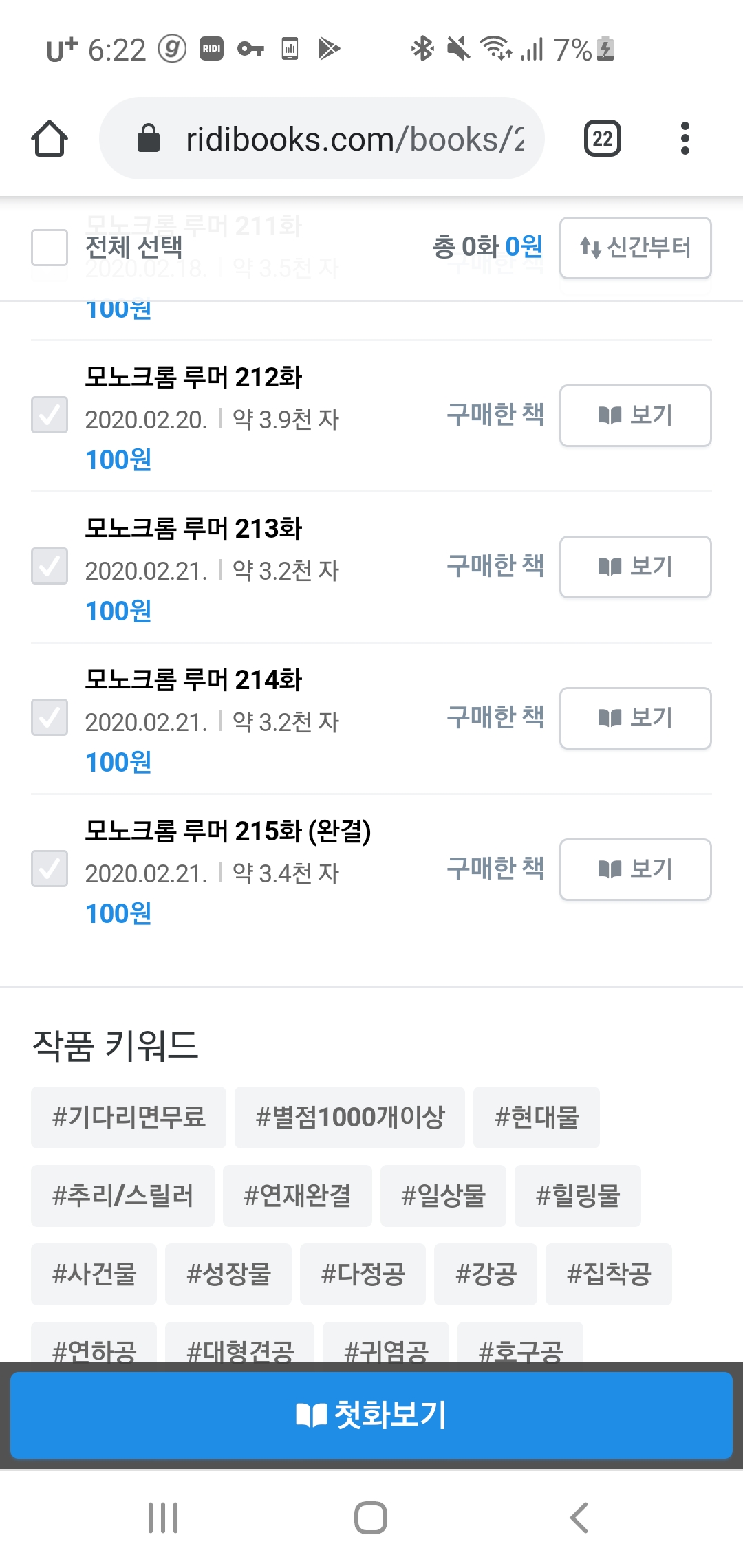Tap 보기 for 모노크롬 루머 213화
The image size is (743, 1568).
point(636,567)
